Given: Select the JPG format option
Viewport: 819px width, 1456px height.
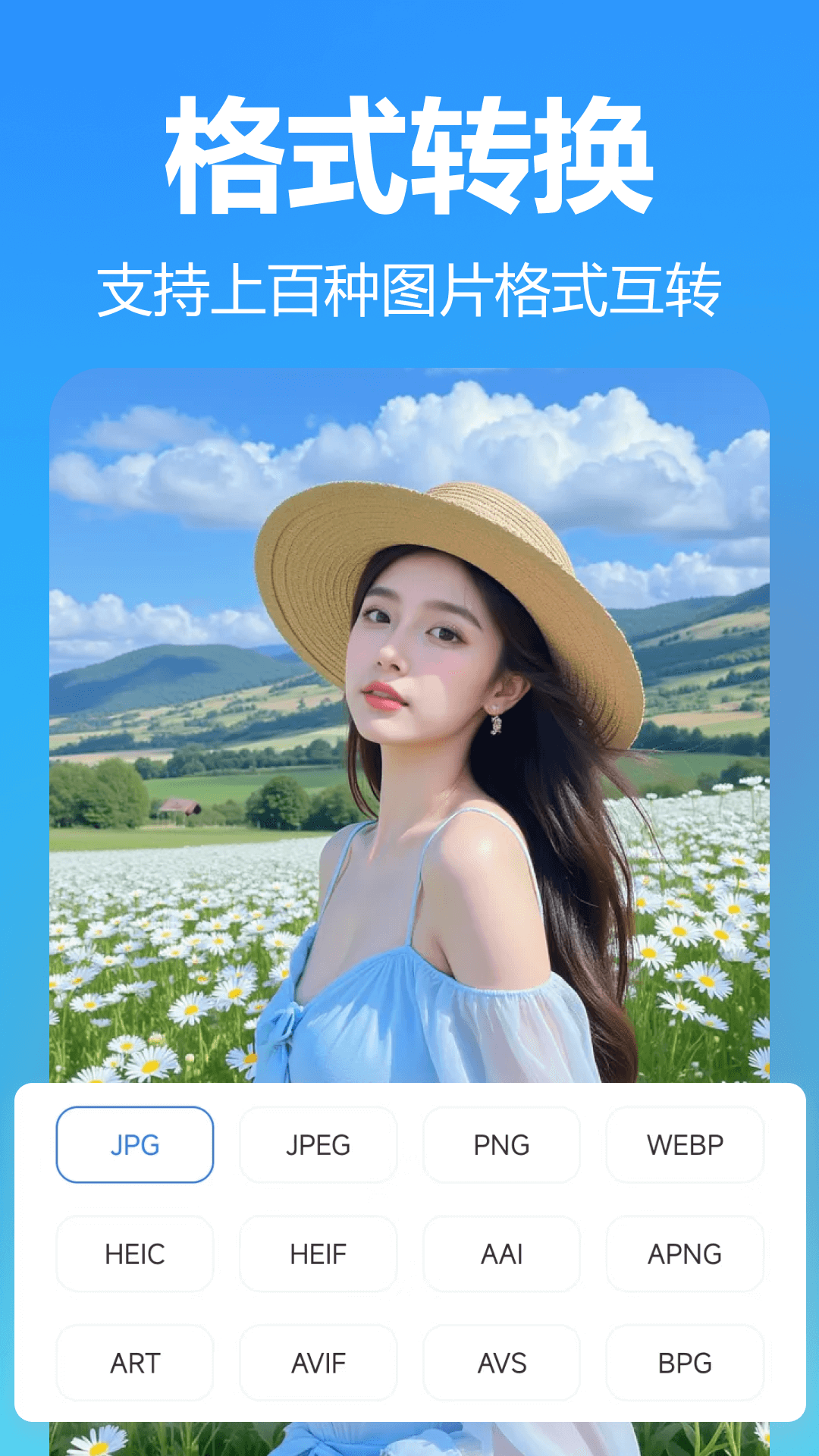Looking at the screenshot, I should pyautogui.click(x=134, y=1145).
